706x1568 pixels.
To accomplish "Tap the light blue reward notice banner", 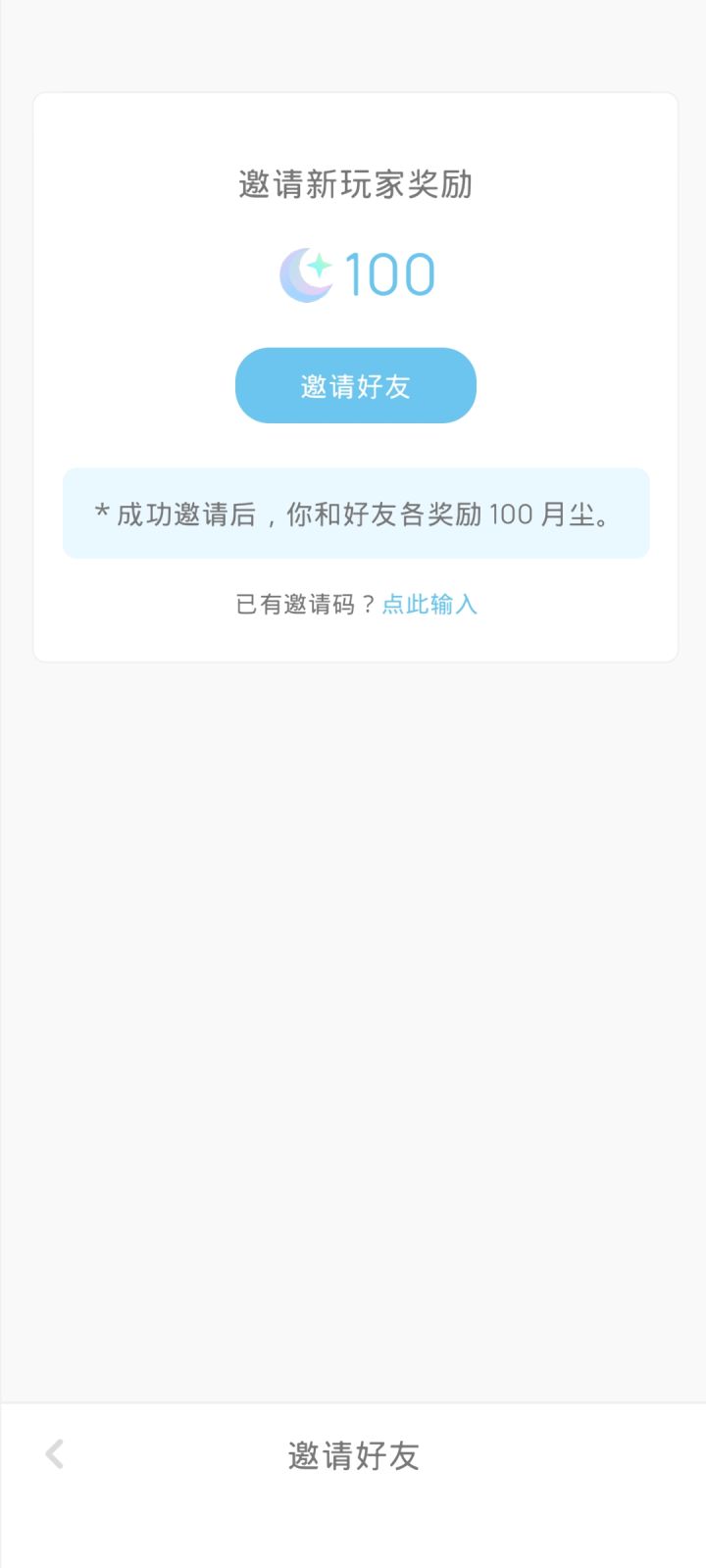I will [355, 514].
